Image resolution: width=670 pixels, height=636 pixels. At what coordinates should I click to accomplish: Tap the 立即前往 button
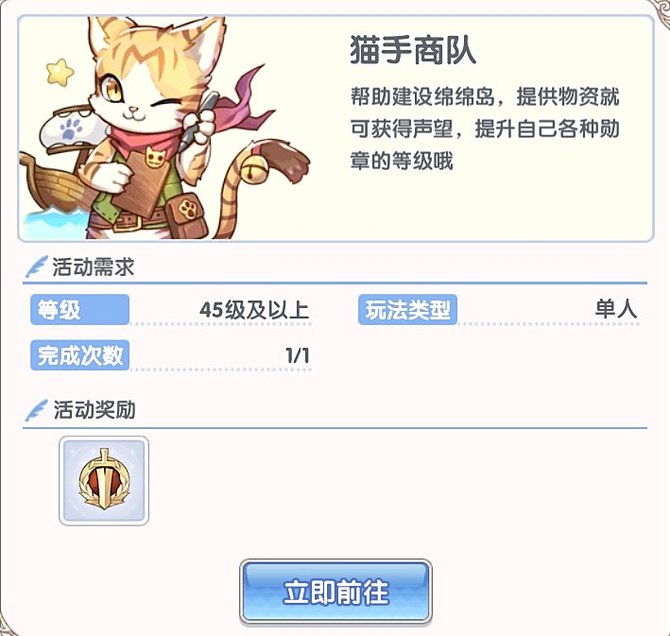click(x=335, y=591)
